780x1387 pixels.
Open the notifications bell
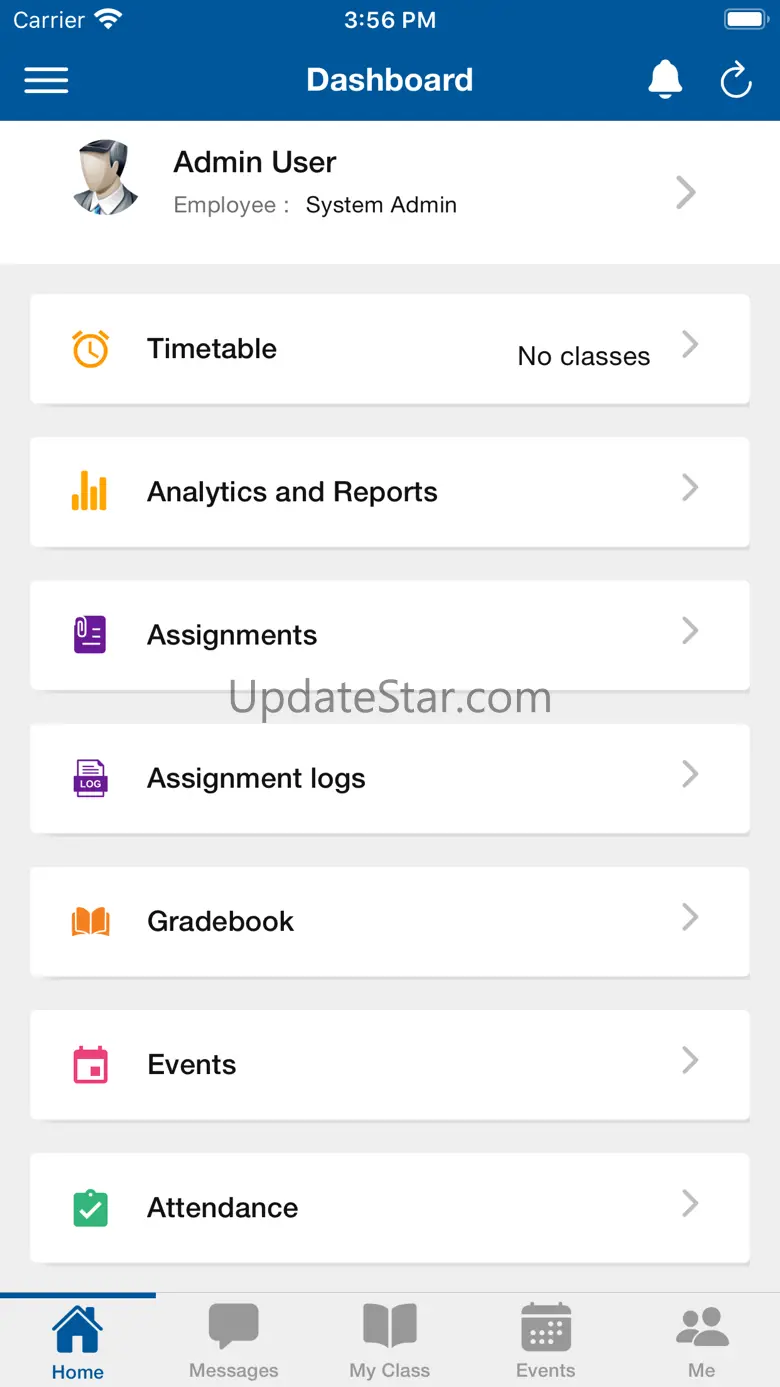coord(665,79)
